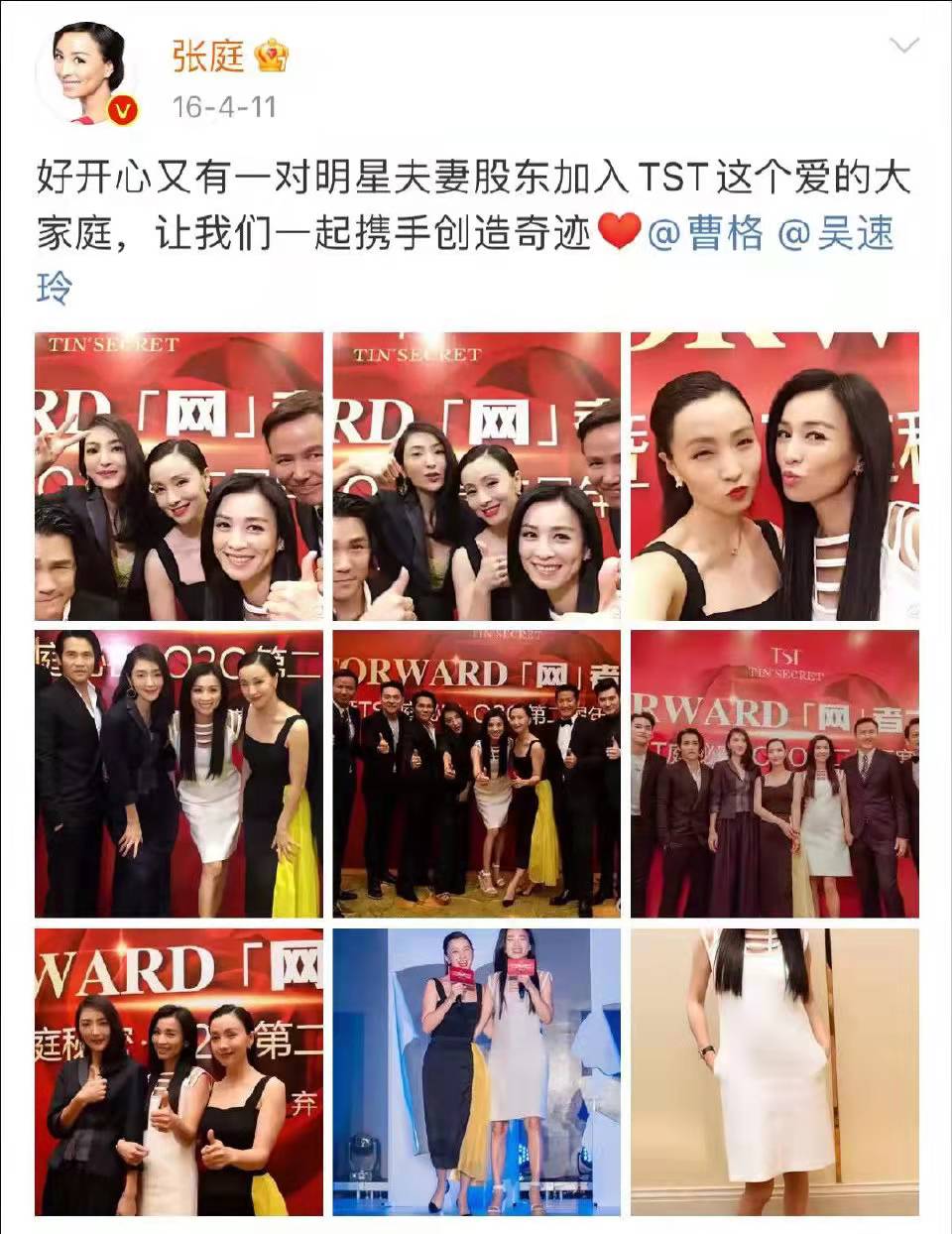Click the TIN'SECRET wordmark in first photo

pos(114,346)
